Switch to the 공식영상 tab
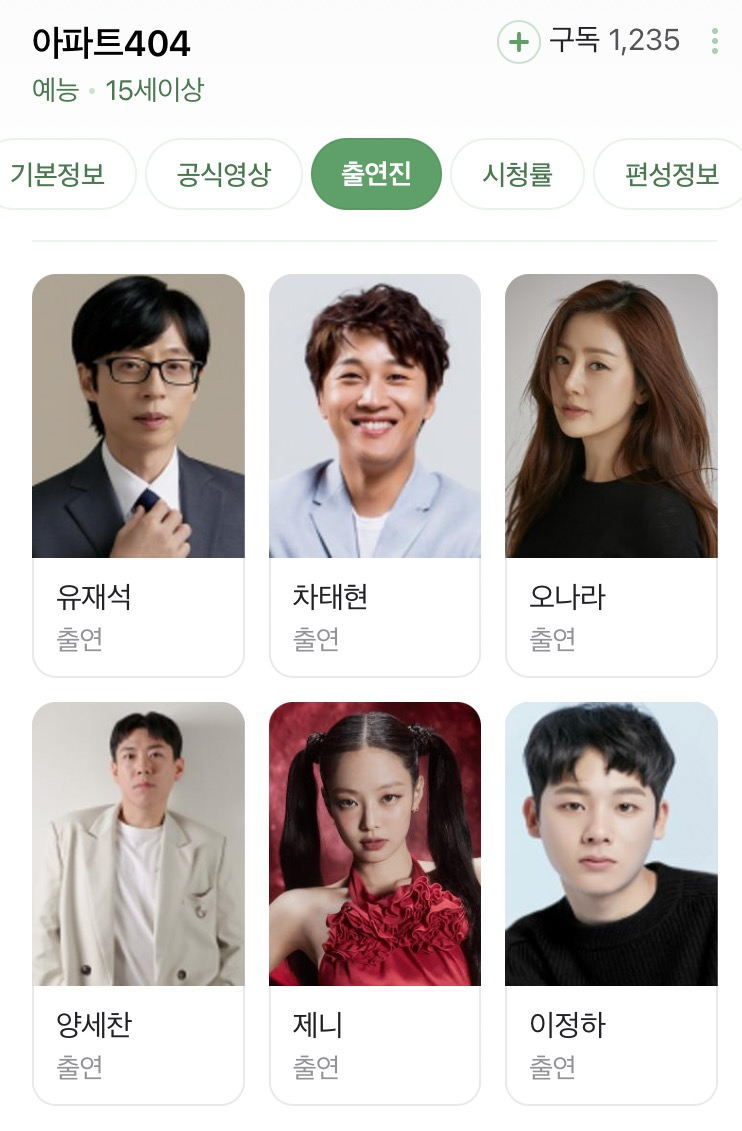This screenshot has width=742, height=1131. pos(223,174)
